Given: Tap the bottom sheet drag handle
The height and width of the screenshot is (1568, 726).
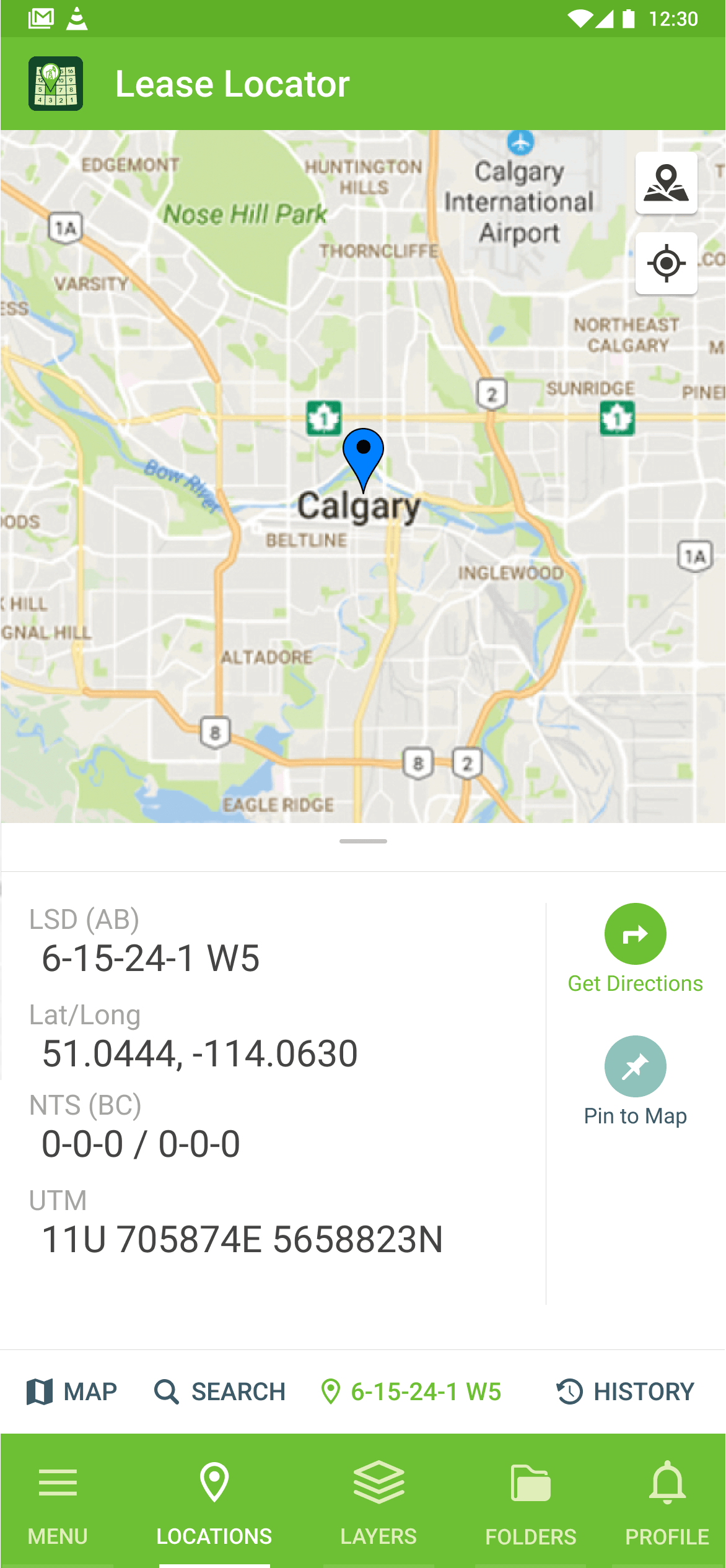Looking at the screenshot, I should click(363, 841).
